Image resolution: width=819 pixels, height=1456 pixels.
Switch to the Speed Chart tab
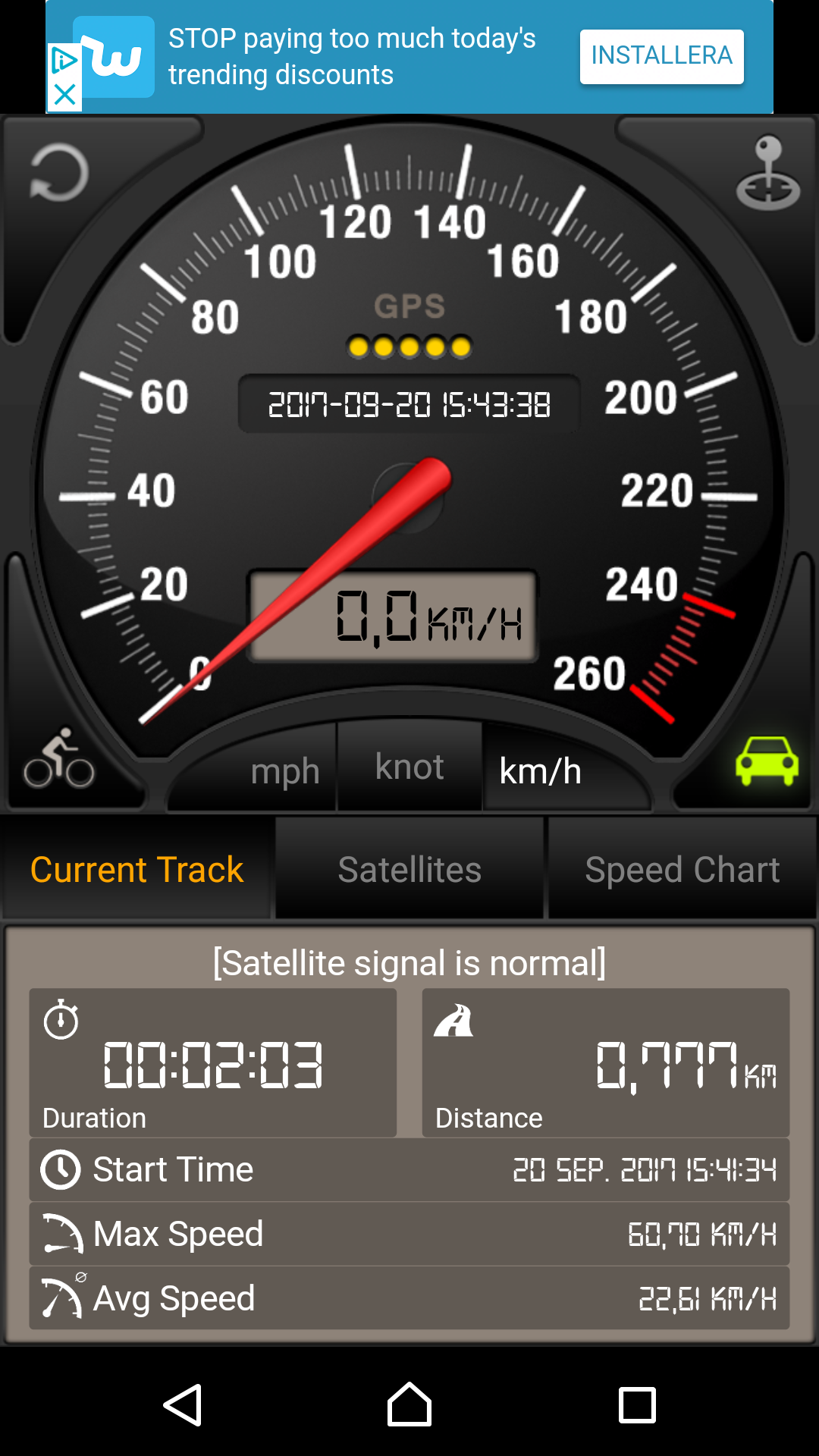pyautogui.click(x=682, y=870)
